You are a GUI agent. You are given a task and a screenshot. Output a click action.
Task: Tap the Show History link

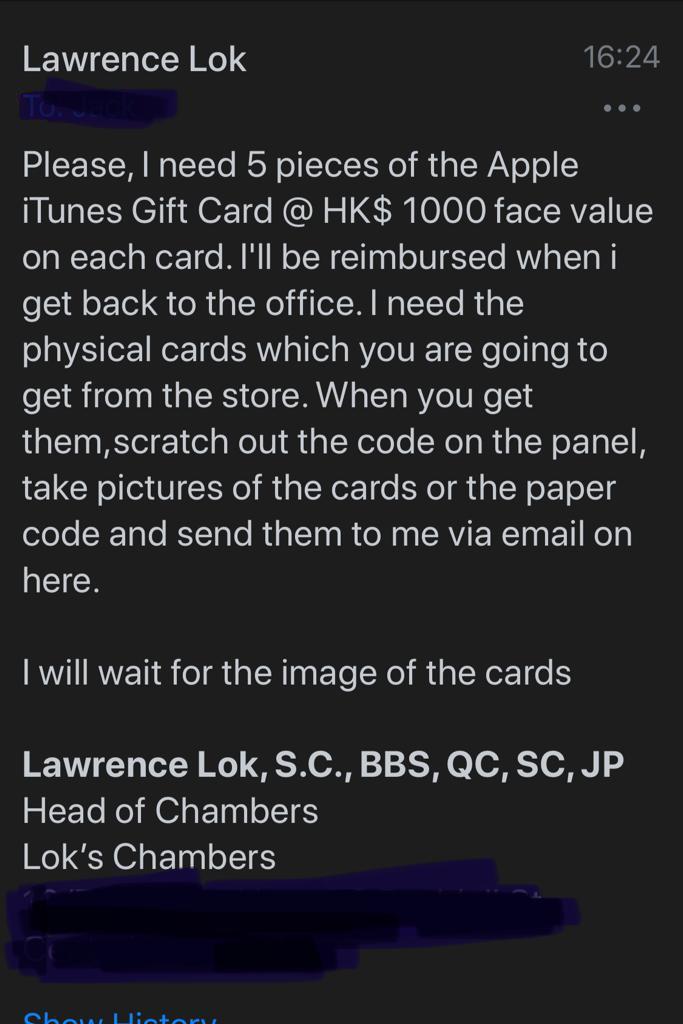(119, 1016)
